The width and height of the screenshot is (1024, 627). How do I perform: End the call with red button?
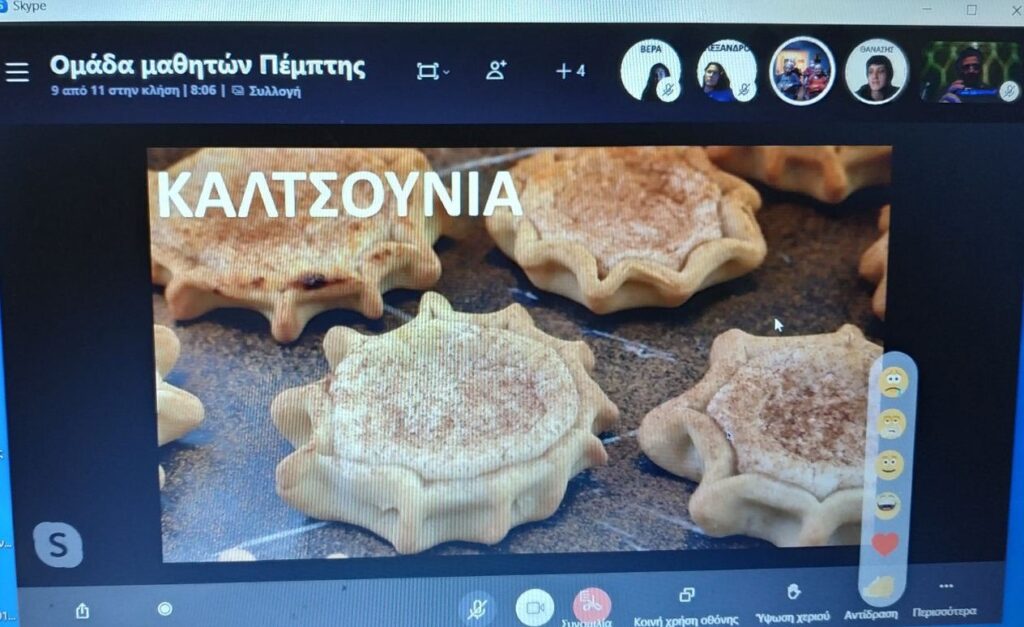591,604
